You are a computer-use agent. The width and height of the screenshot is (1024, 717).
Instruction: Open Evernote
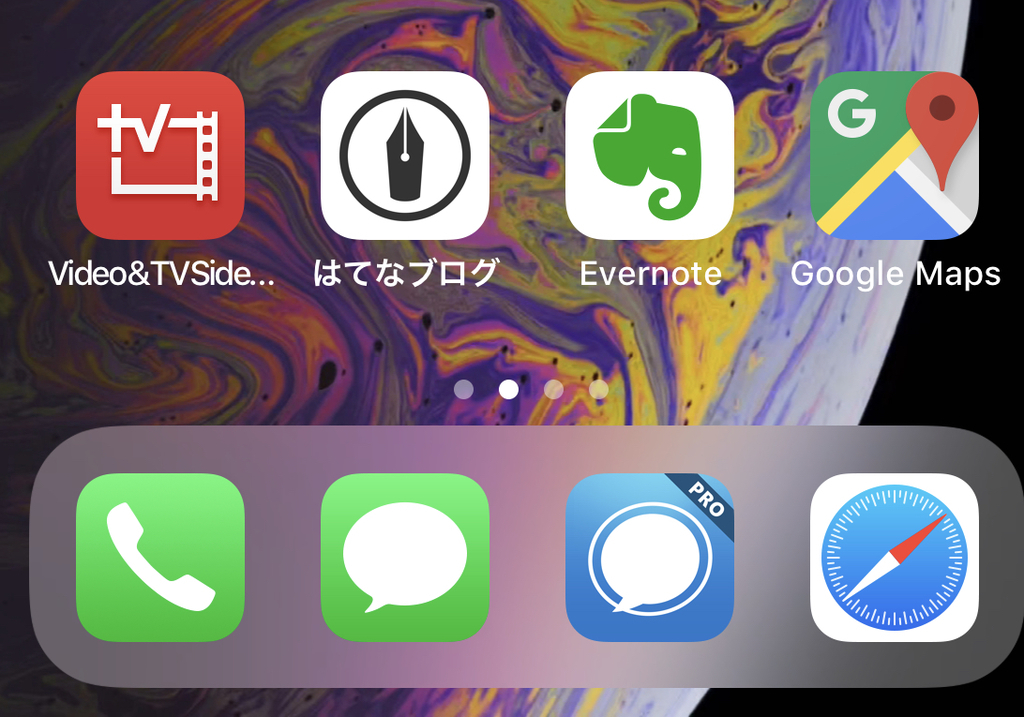pyautogui.click(x=650, y=155)
